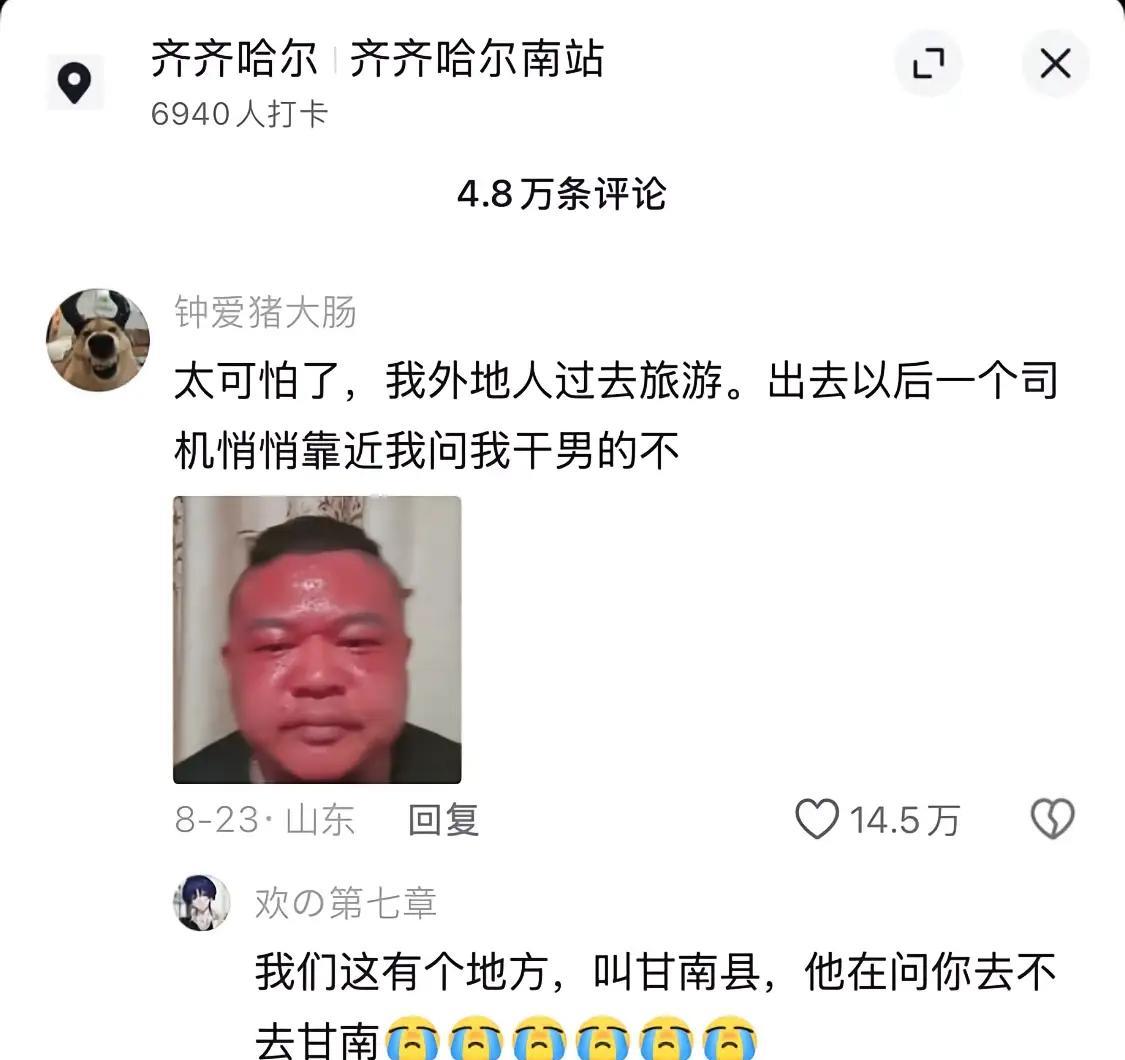Screen dimensions: 1125x1060
Task: Close the comments panel
Action: point(1055,65)
